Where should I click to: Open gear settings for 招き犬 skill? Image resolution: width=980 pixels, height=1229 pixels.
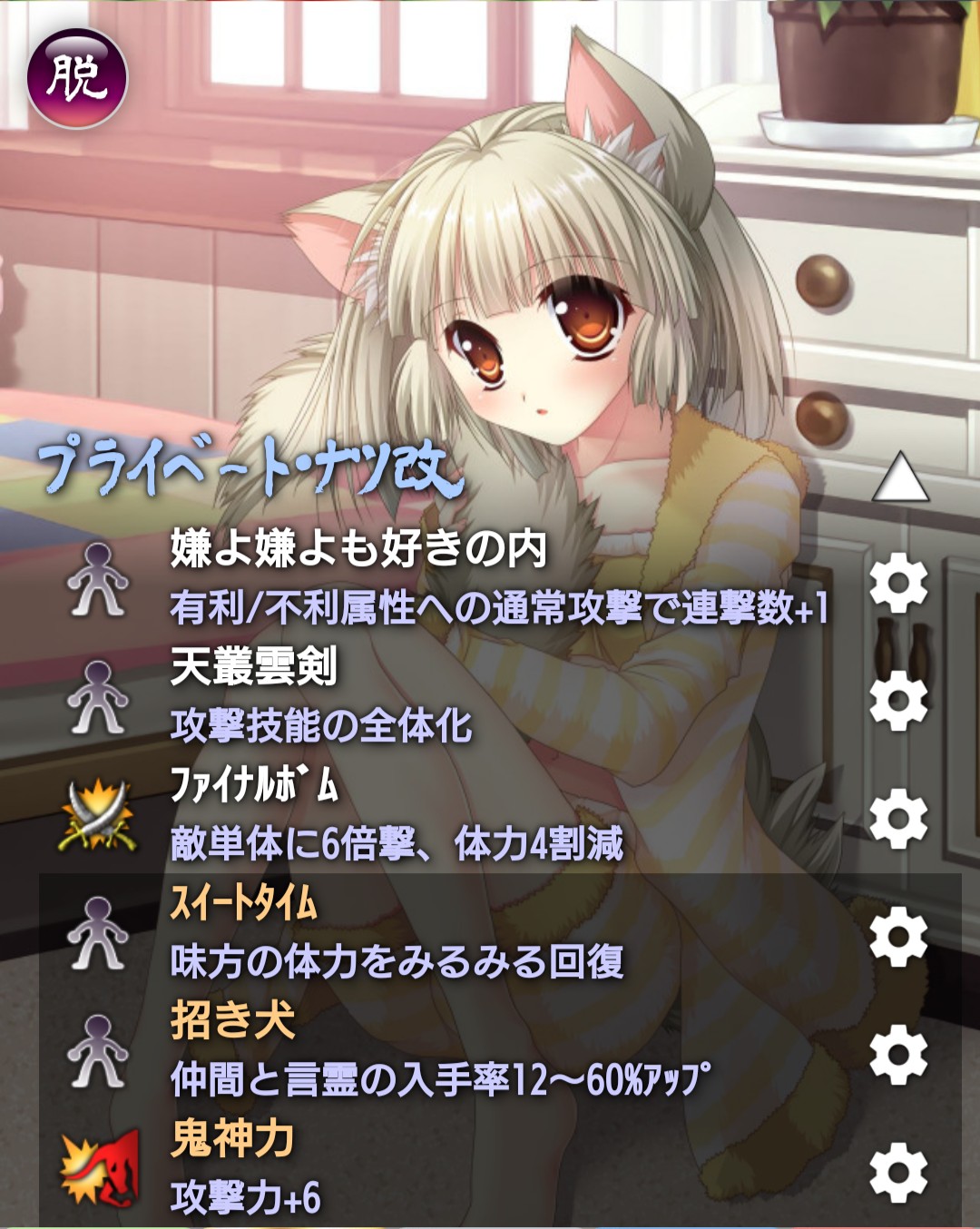pos(898,1055)
